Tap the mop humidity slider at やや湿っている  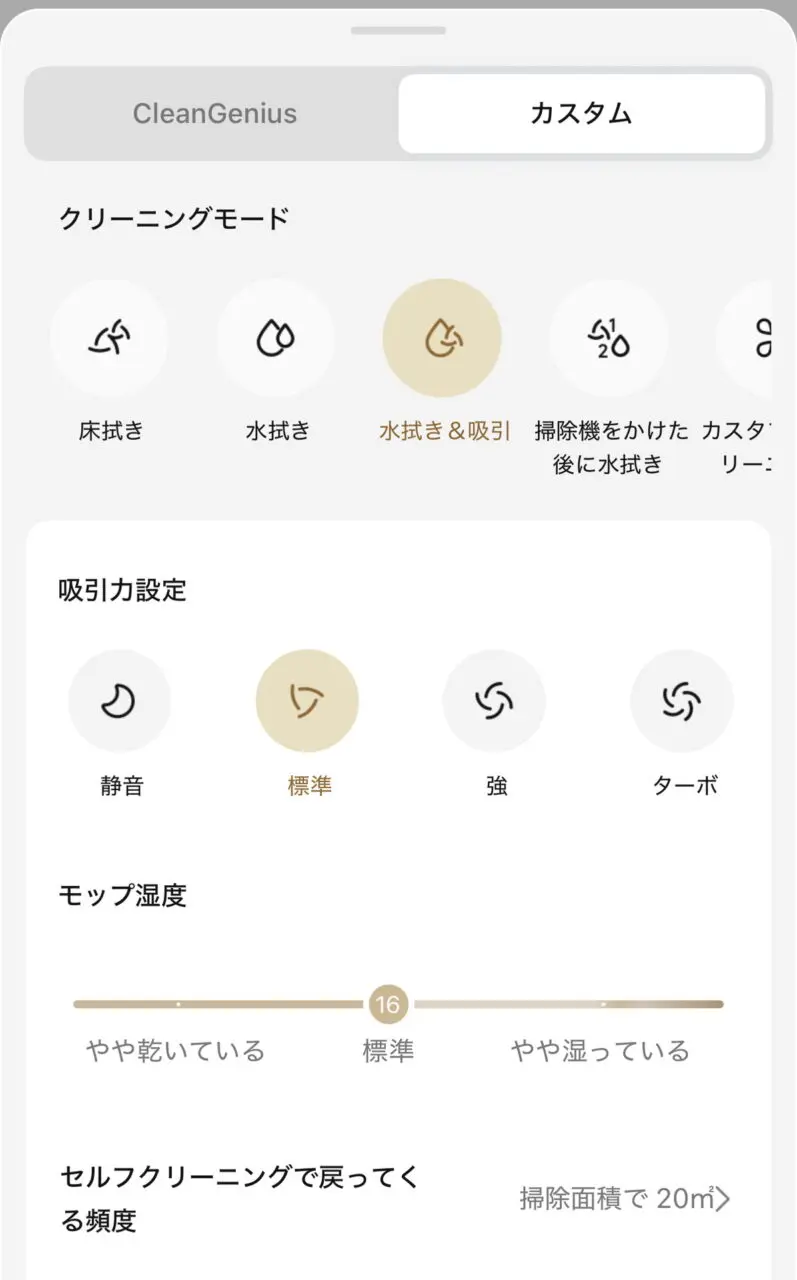coord(602,1004)
